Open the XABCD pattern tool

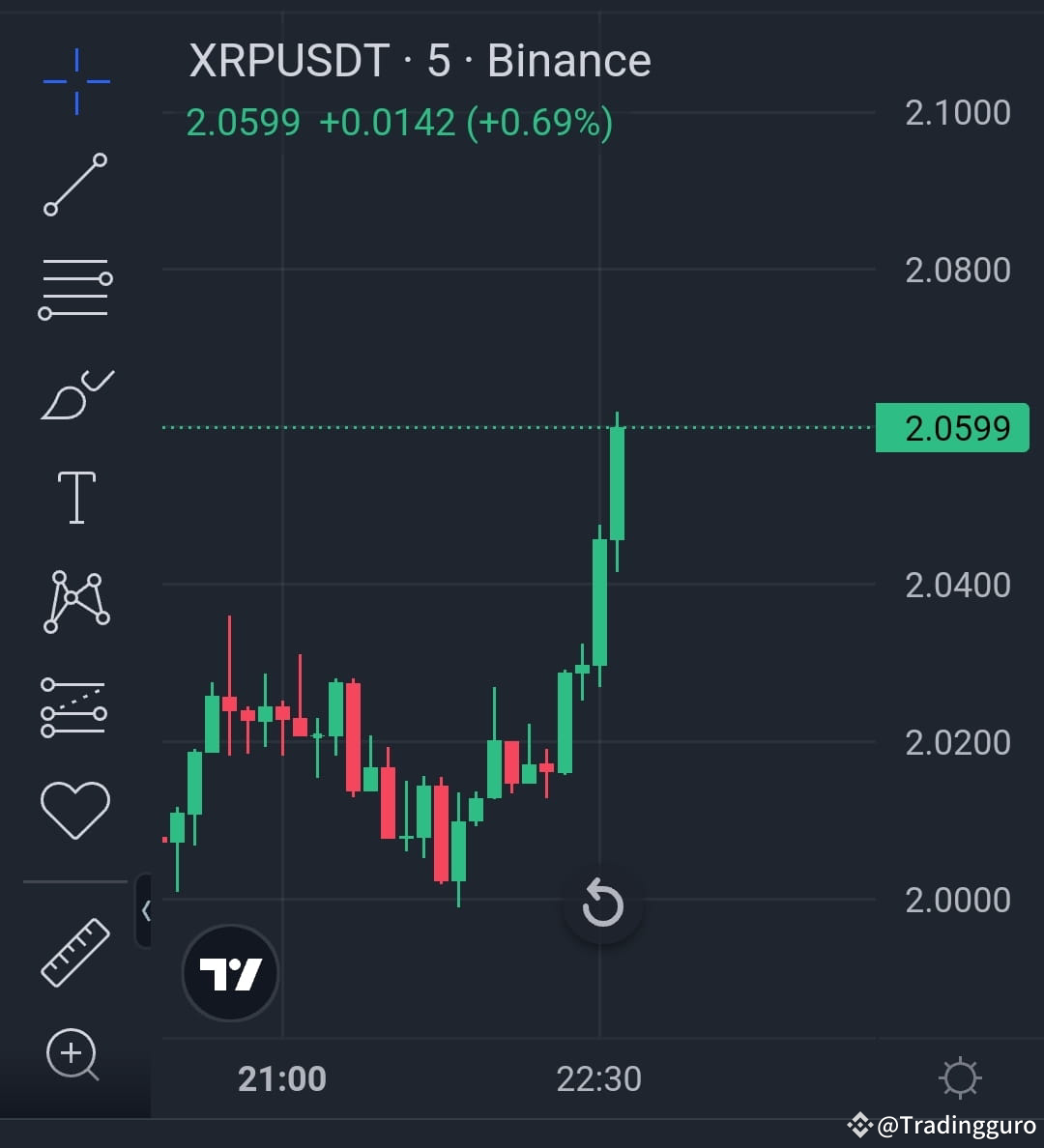[74, 599]
